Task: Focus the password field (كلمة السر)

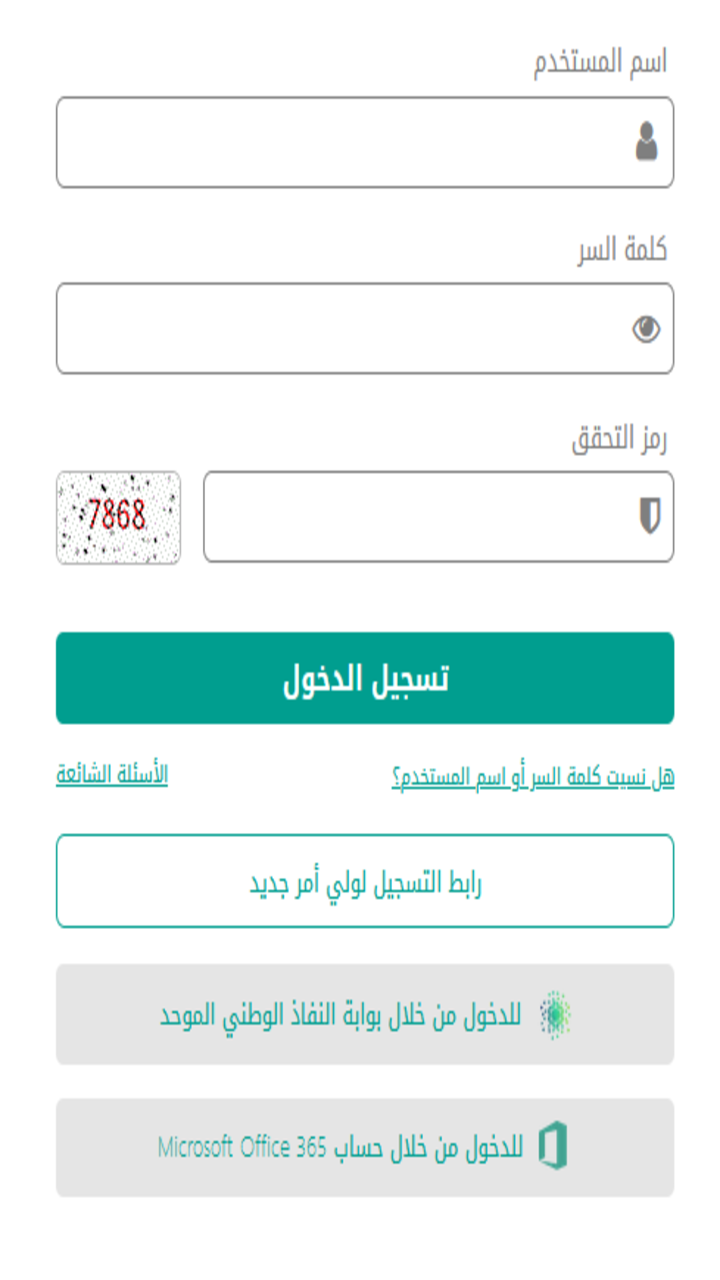Action: tap(365, 328)
